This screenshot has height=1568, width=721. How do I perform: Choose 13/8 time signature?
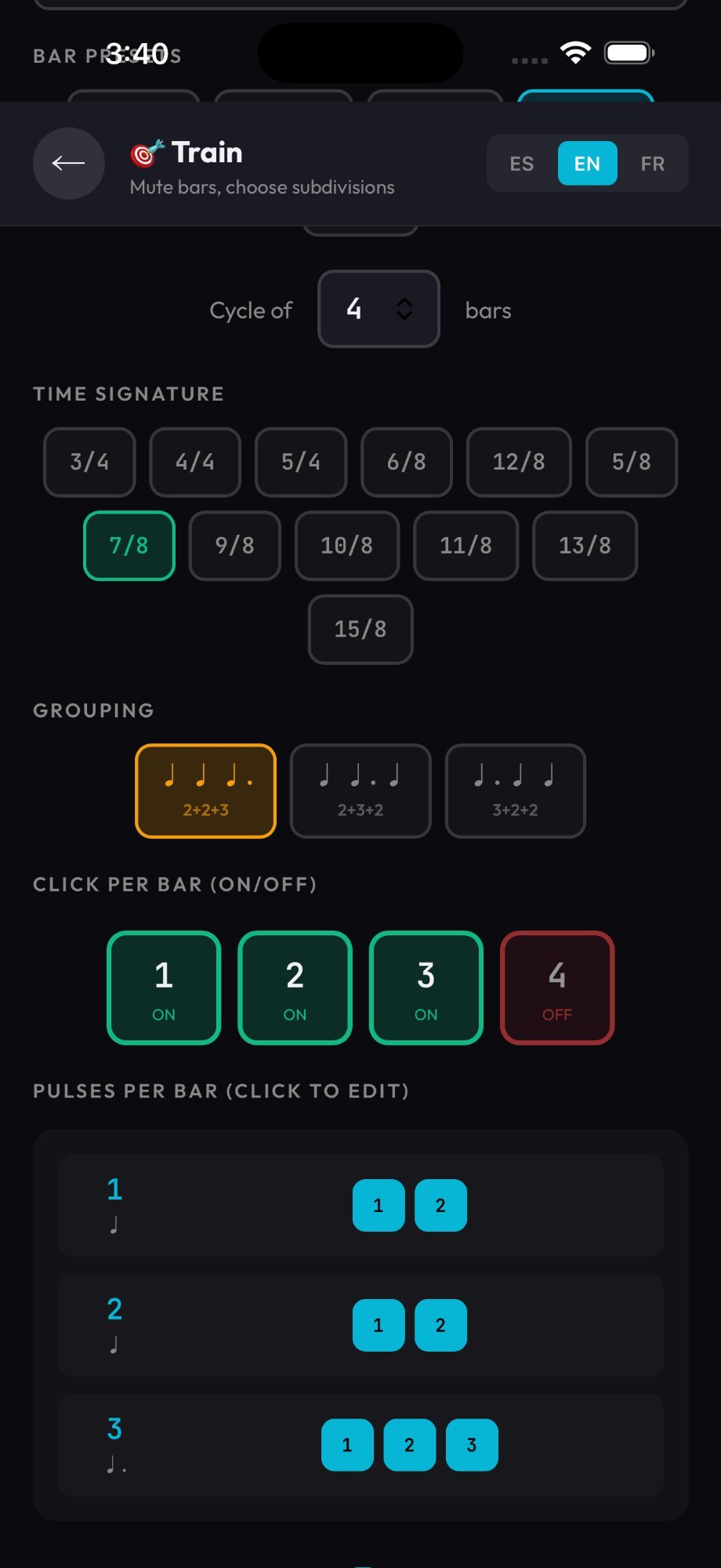(x=585, y=546)
